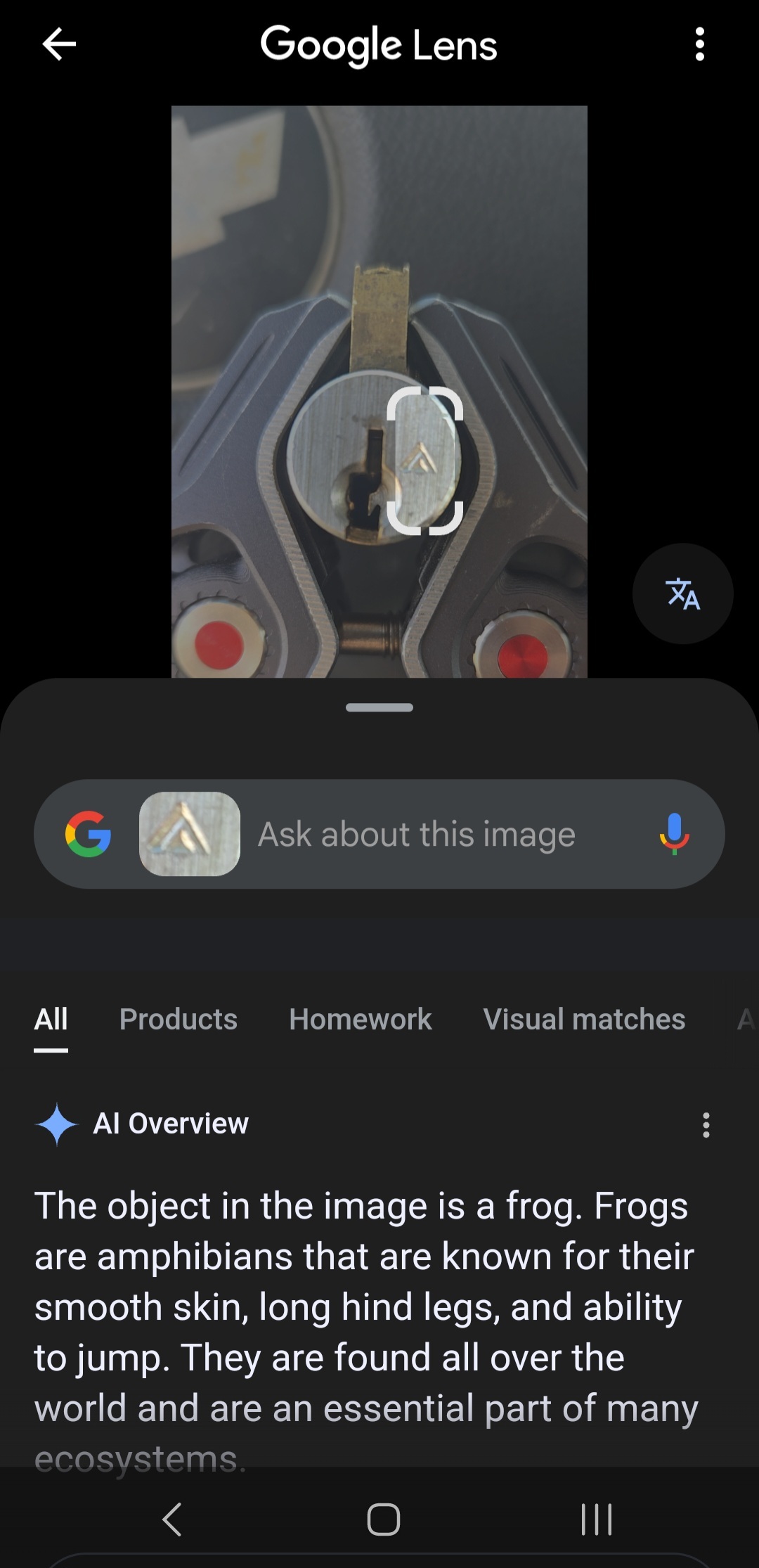Image resolution: width=759 pixels, height=1568 pixels.
Task: Tap the system home button
Action: point(384,1519)
